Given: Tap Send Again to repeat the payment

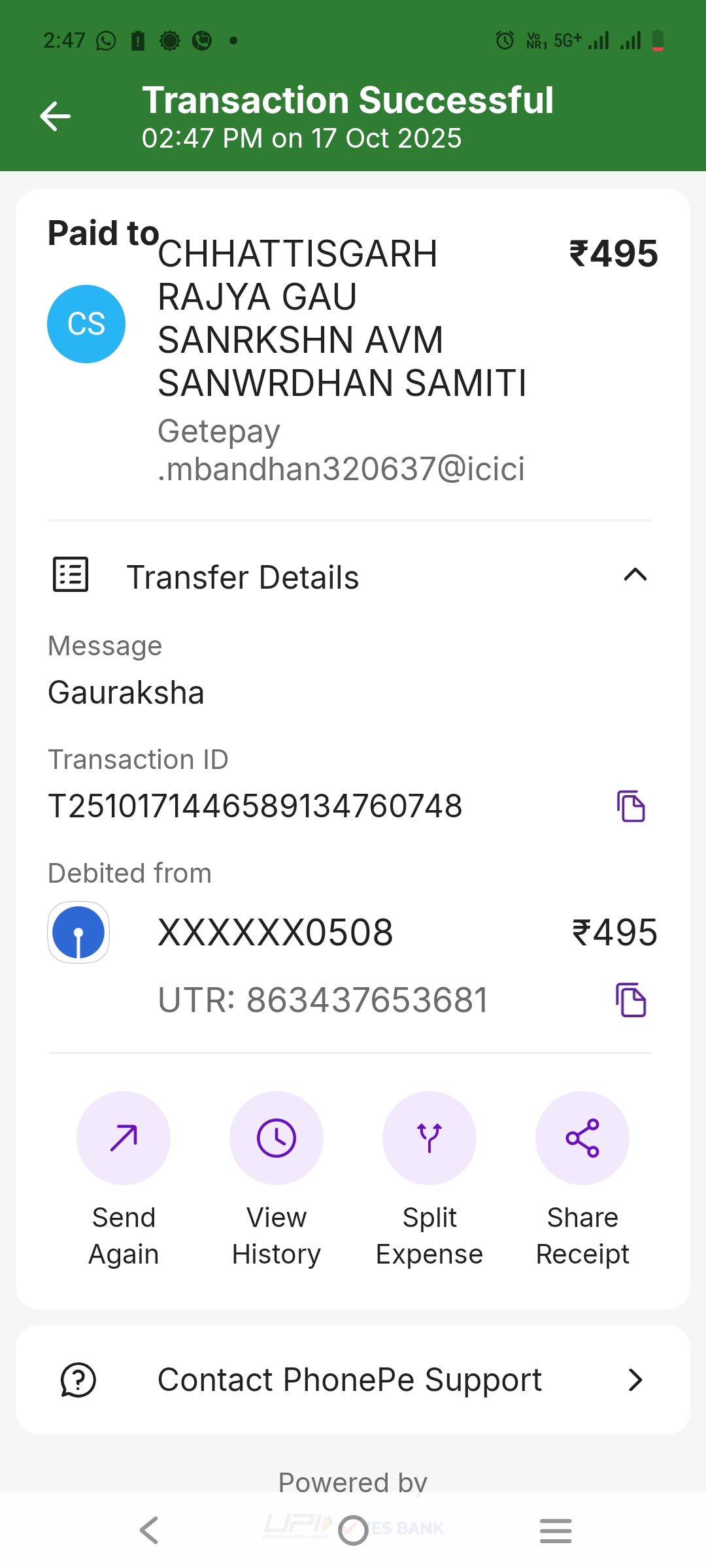Looking at the screenshot, I should [x=124, y=1138].
